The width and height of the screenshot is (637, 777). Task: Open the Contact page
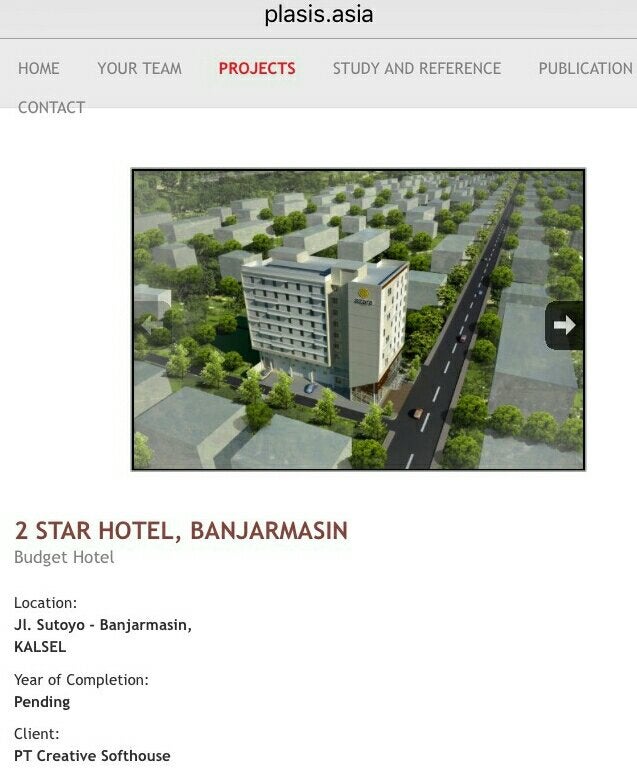[51, 107]
